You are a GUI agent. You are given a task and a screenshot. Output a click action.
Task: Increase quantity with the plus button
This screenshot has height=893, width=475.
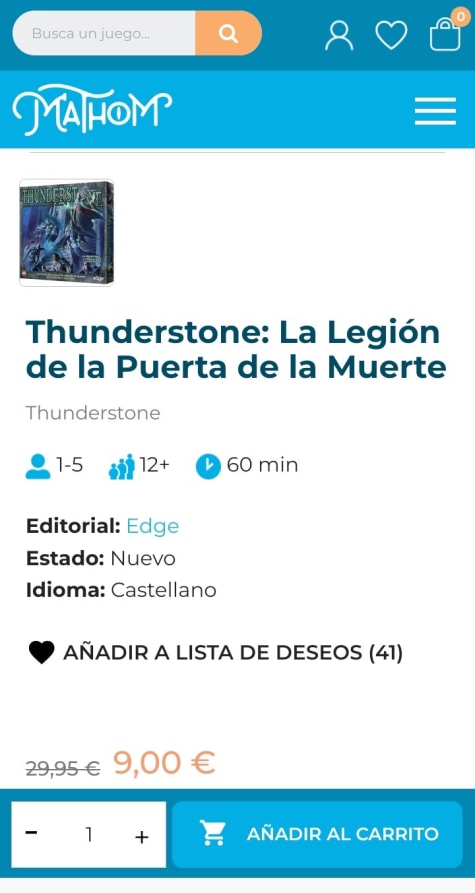[142, 836]
